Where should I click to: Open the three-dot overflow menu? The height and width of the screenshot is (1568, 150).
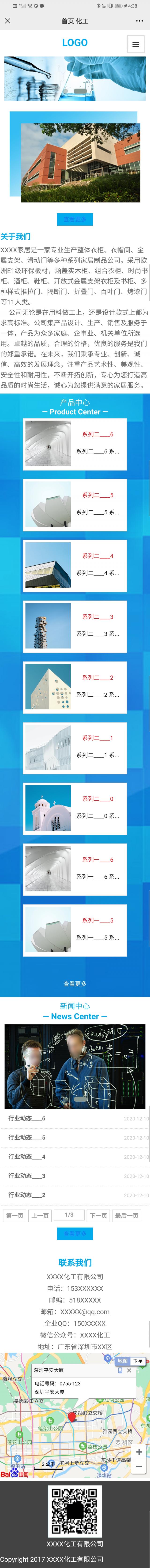pyautogui.click(x=140, y=21)
